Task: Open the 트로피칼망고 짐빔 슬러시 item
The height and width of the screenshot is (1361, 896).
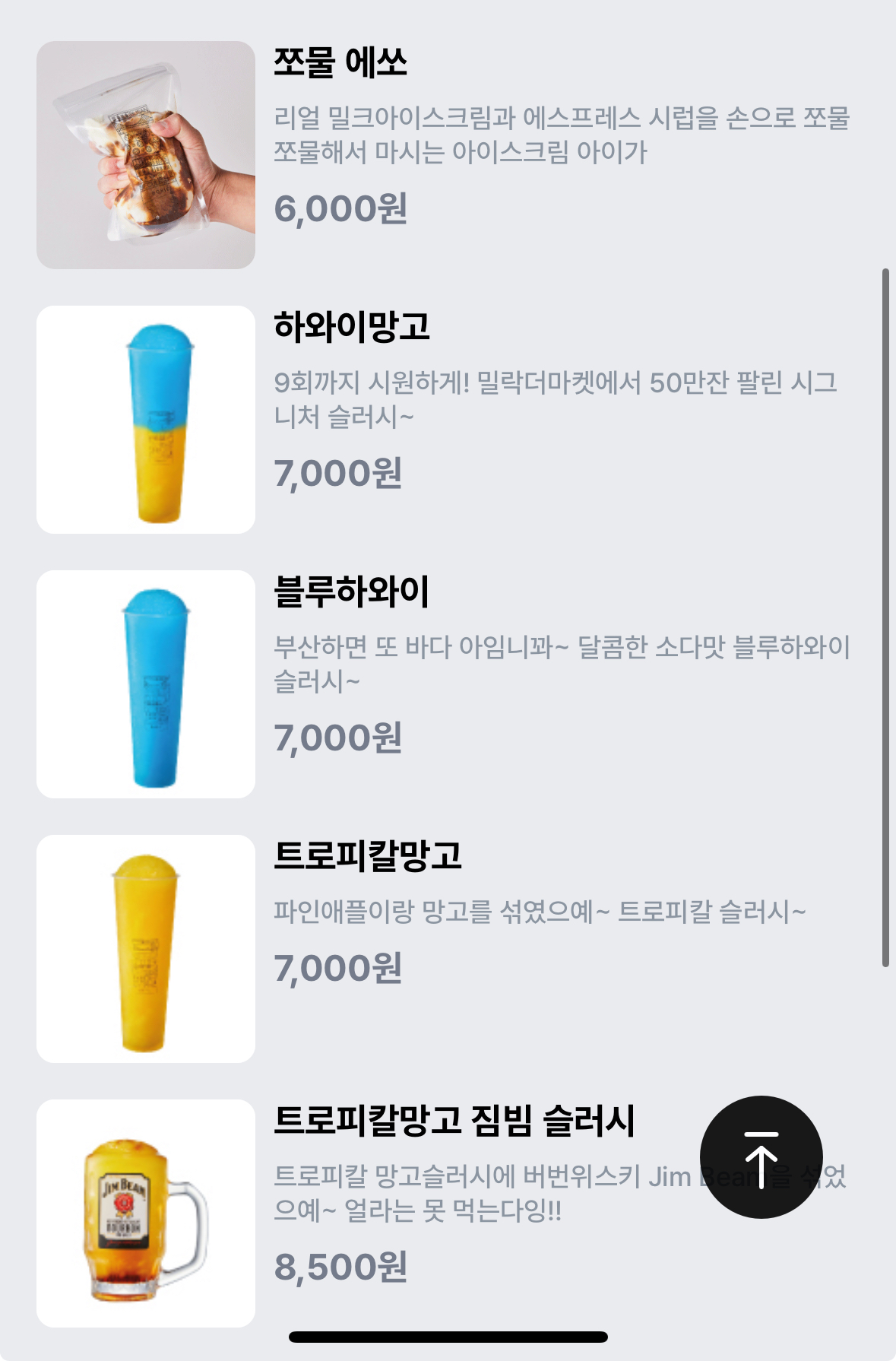Action: 454,1121
